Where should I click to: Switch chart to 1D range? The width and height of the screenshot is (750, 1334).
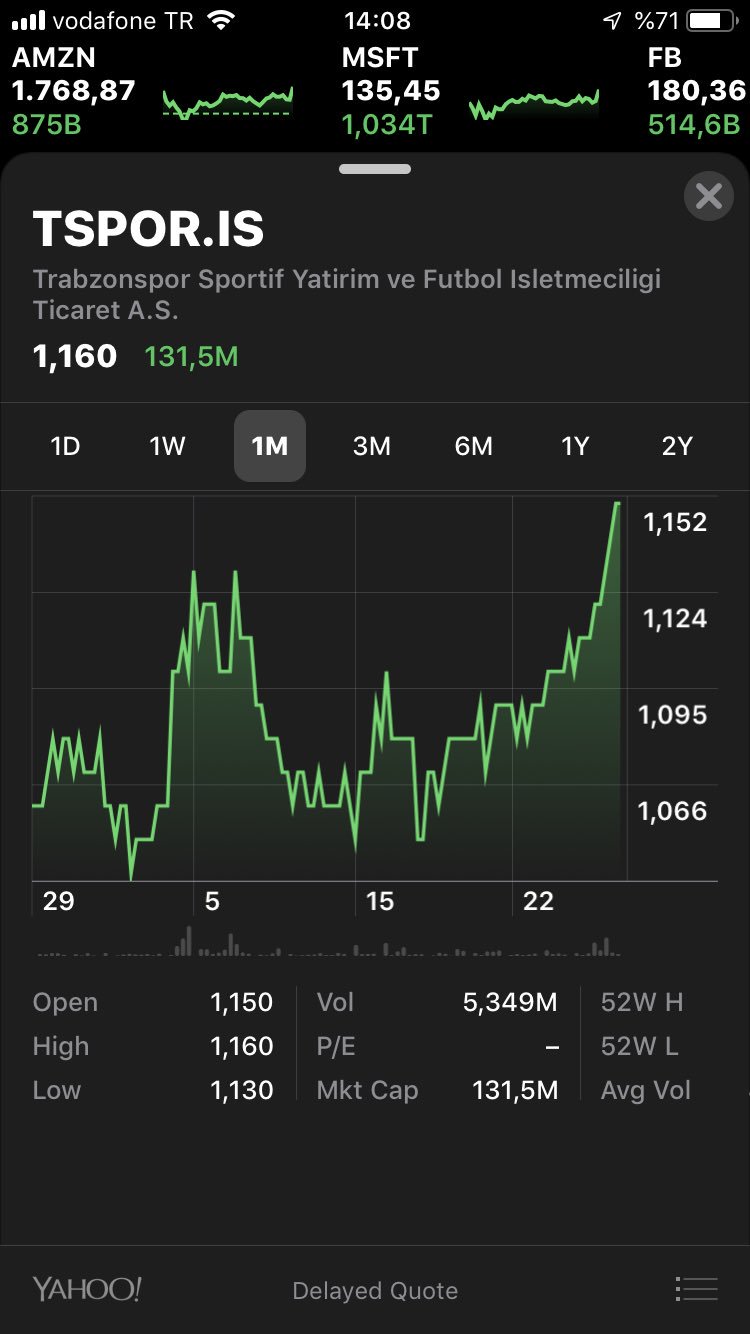(x=65, y=446)
